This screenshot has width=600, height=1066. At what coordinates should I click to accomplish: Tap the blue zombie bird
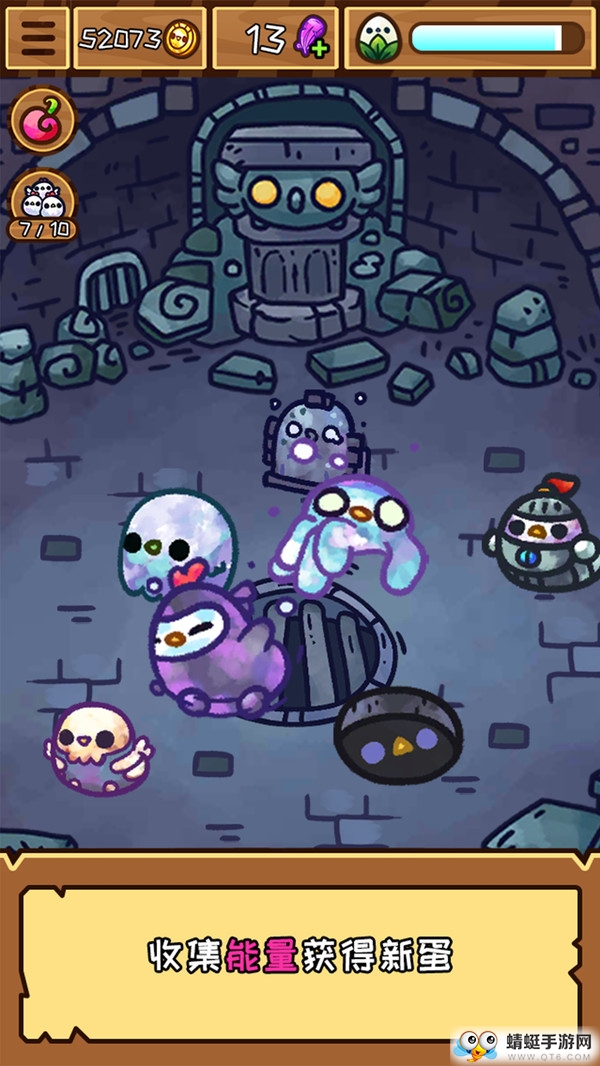(x=350, y=530)
